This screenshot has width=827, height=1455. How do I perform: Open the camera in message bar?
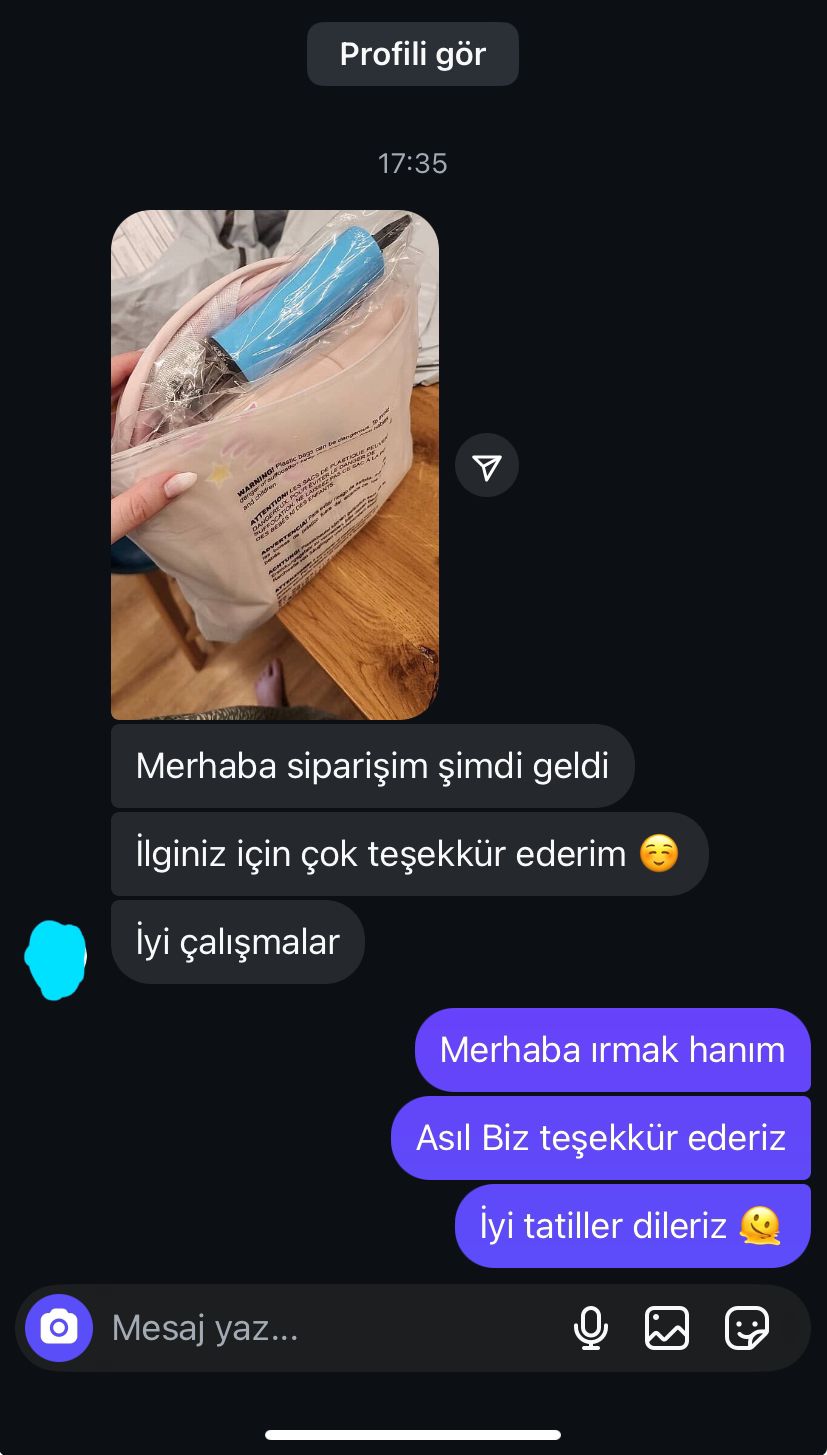pos(59,1328)
